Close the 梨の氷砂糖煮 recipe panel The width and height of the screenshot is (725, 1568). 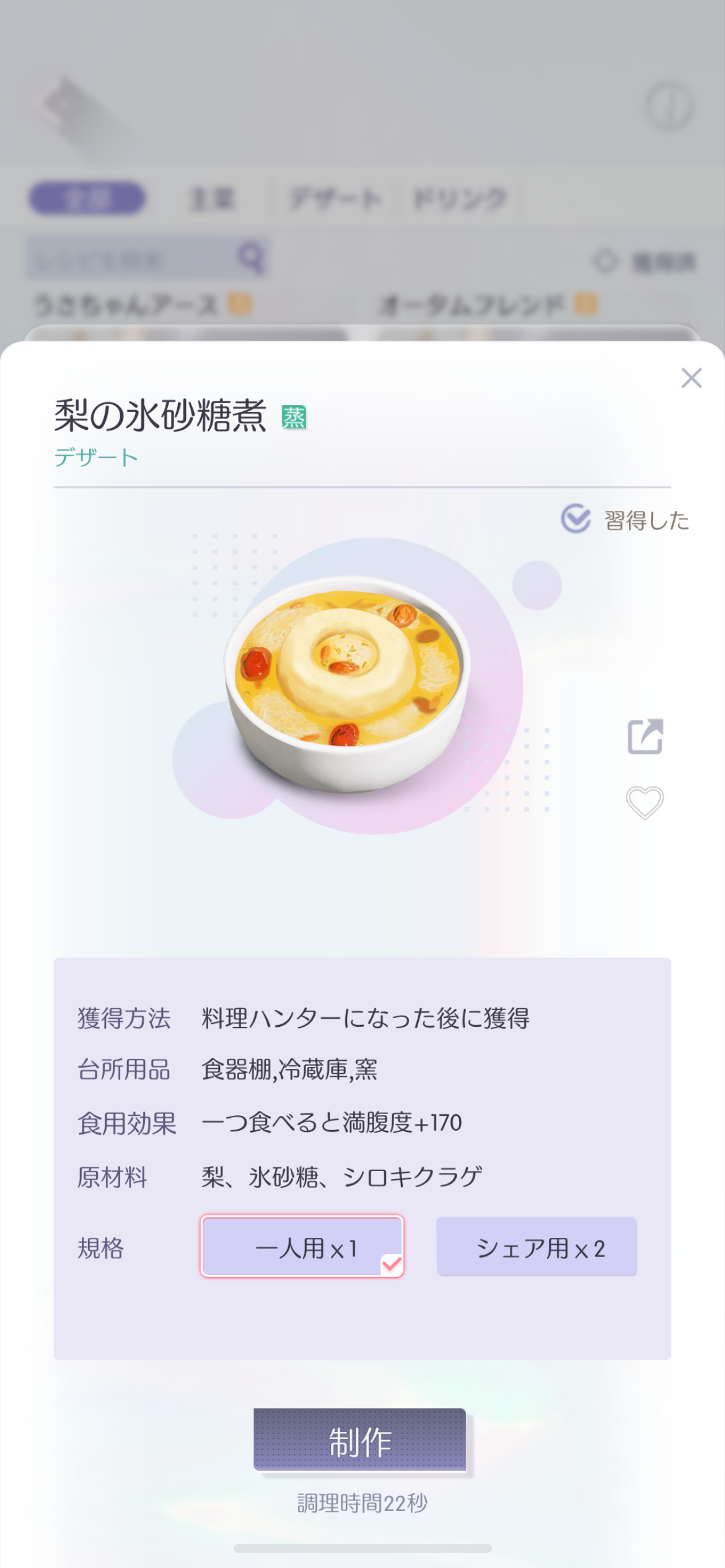691,378
